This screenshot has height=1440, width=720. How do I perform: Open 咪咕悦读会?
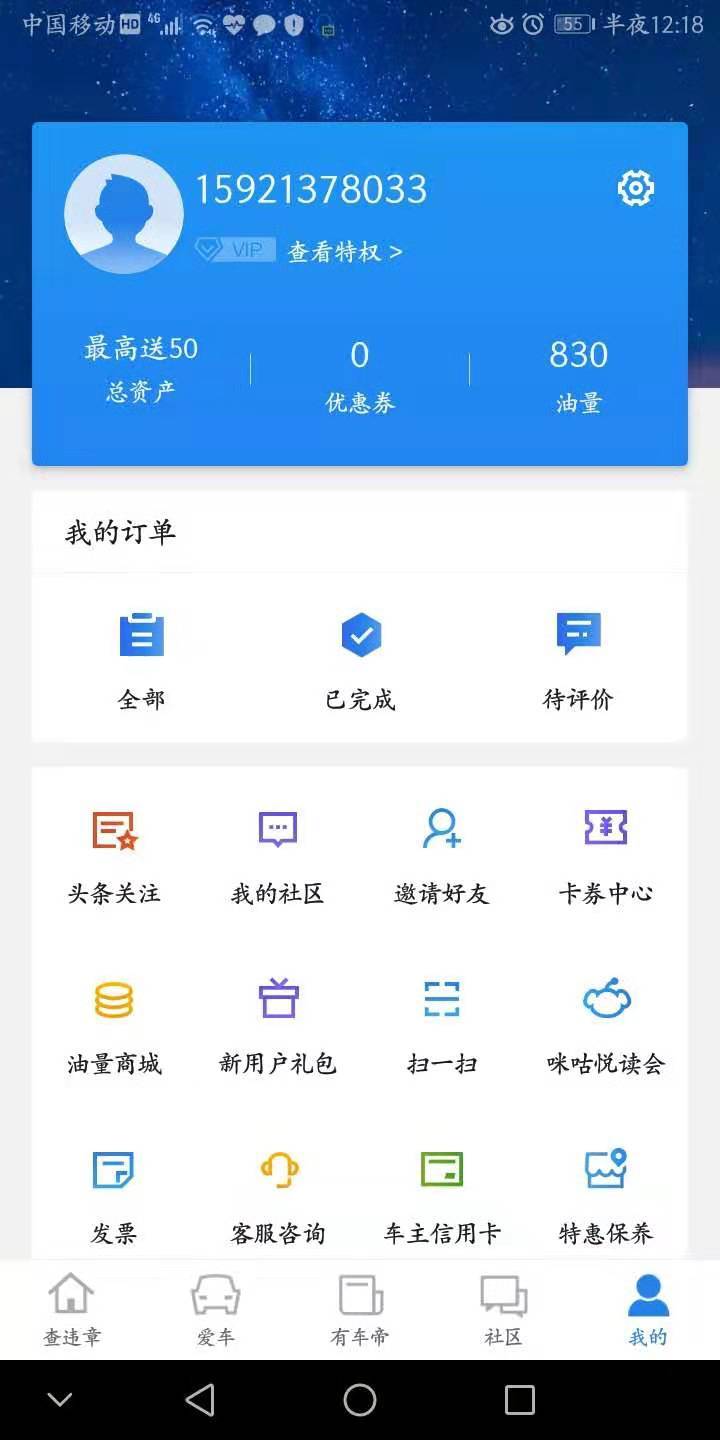click(x=605, y=1025)
